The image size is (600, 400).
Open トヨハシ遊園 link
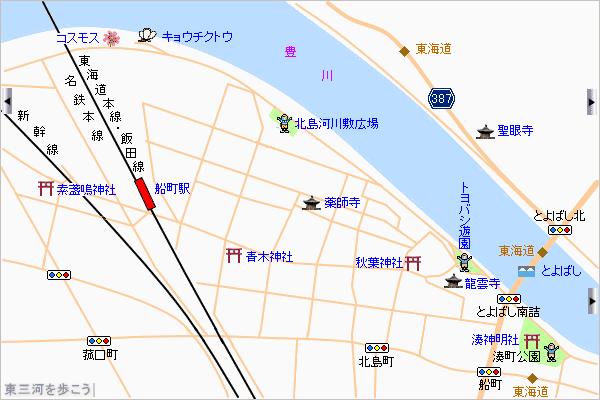point(464,216)
